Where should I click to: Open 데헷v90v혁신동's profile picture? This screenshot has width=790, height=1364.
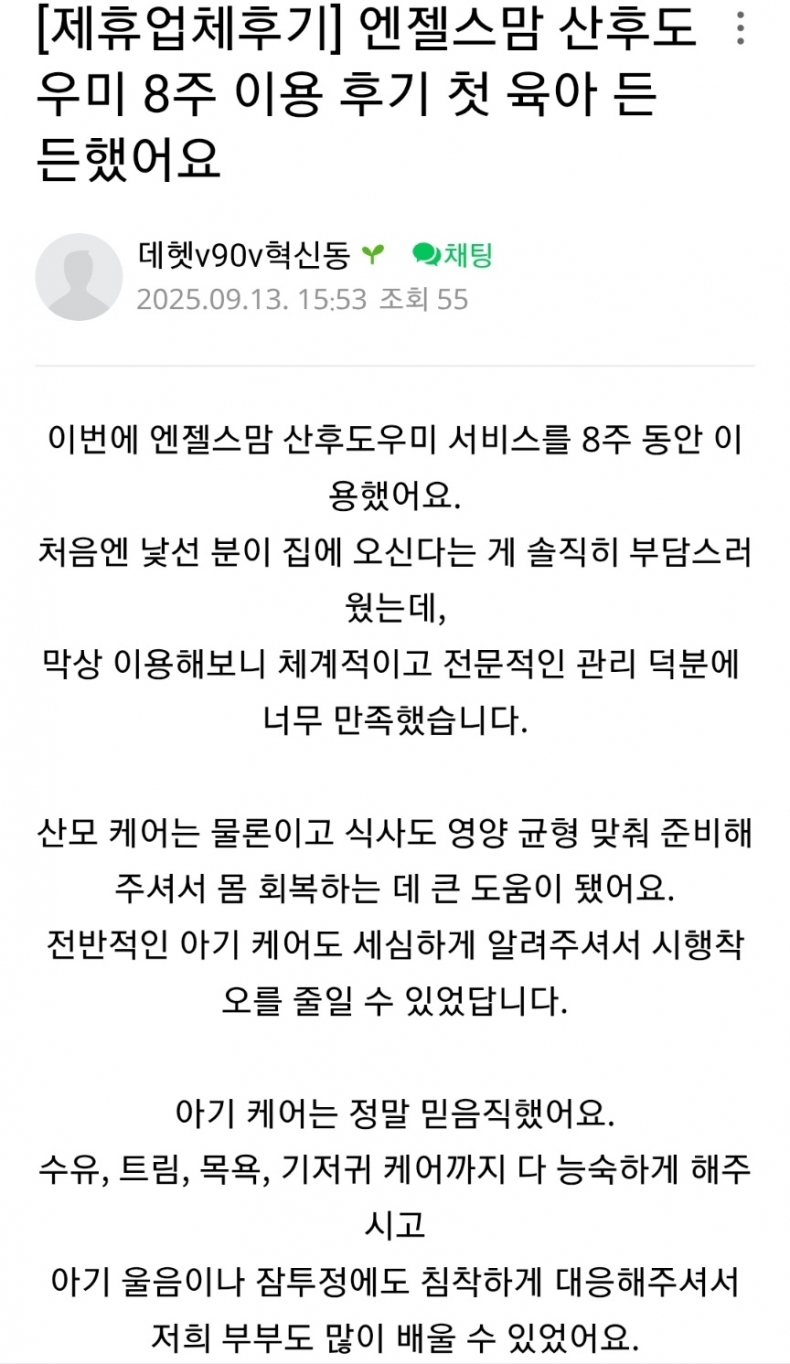pyautogui.click(x=79, y=277)
